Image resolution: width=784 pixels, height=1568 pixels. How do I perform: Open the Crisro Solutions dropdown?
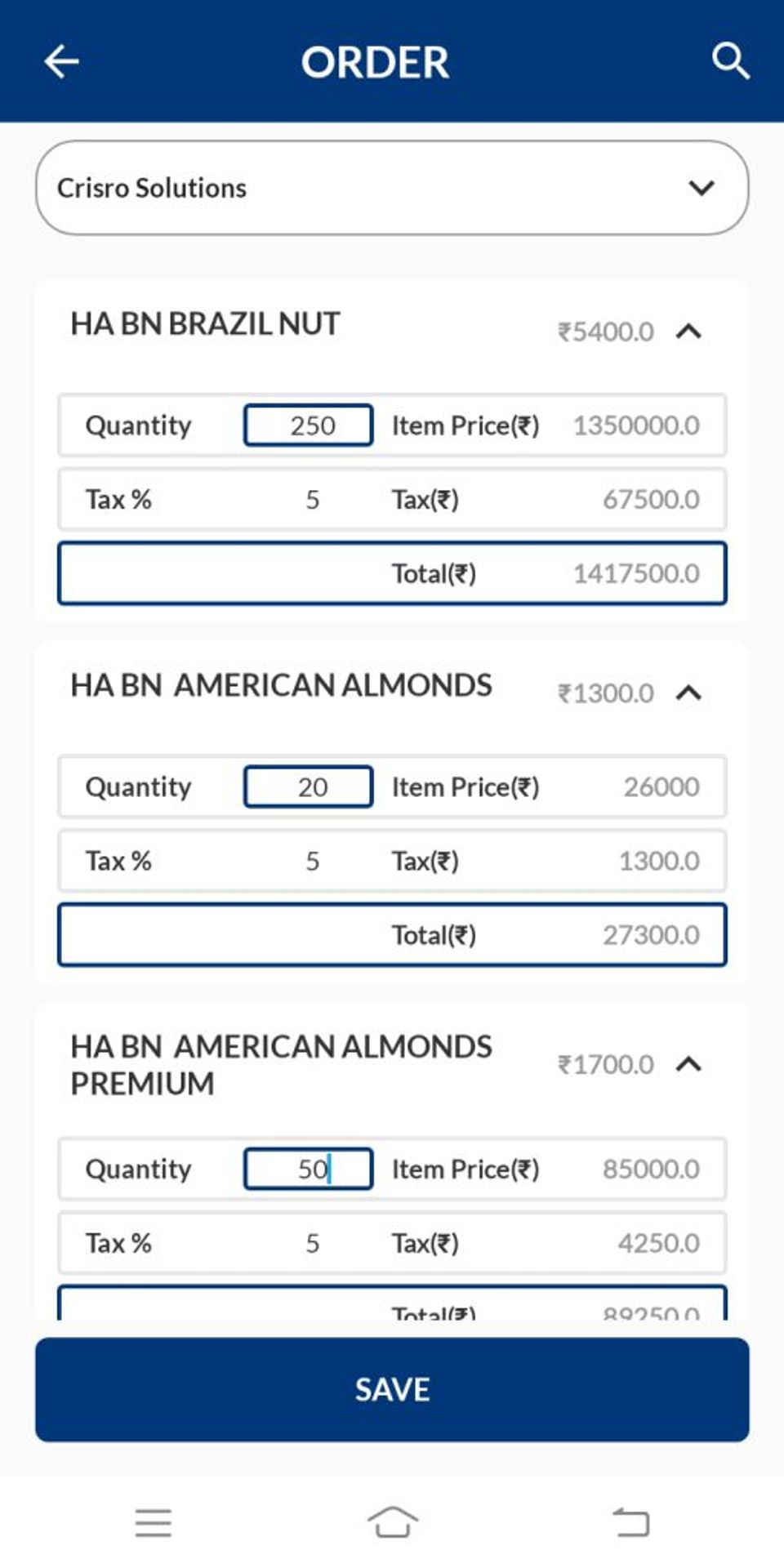392,188
